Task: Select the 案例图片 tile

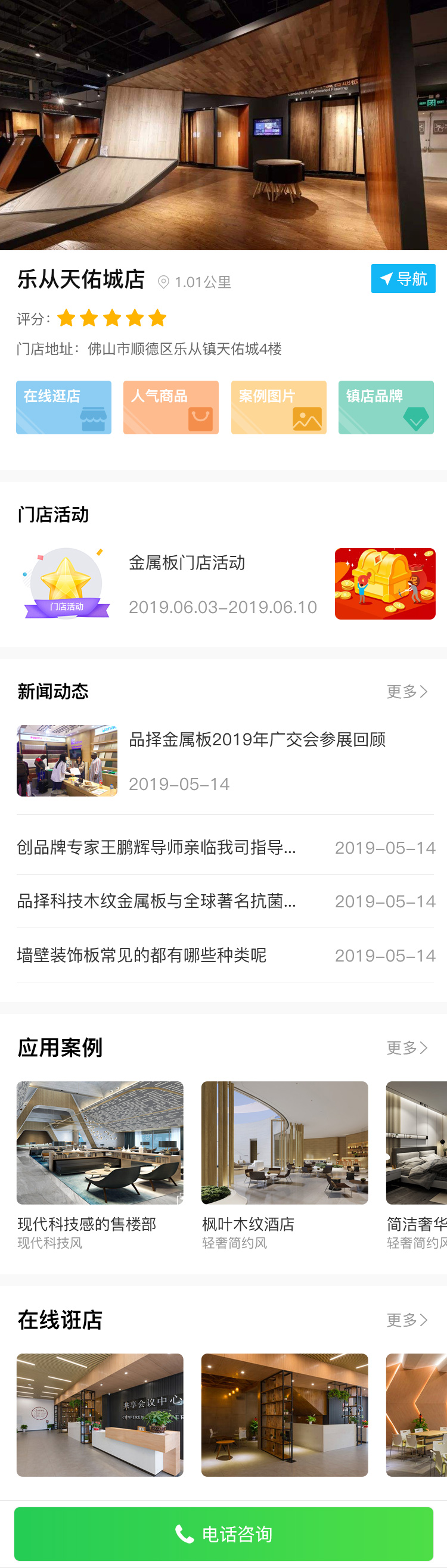Action: point(278,407)
